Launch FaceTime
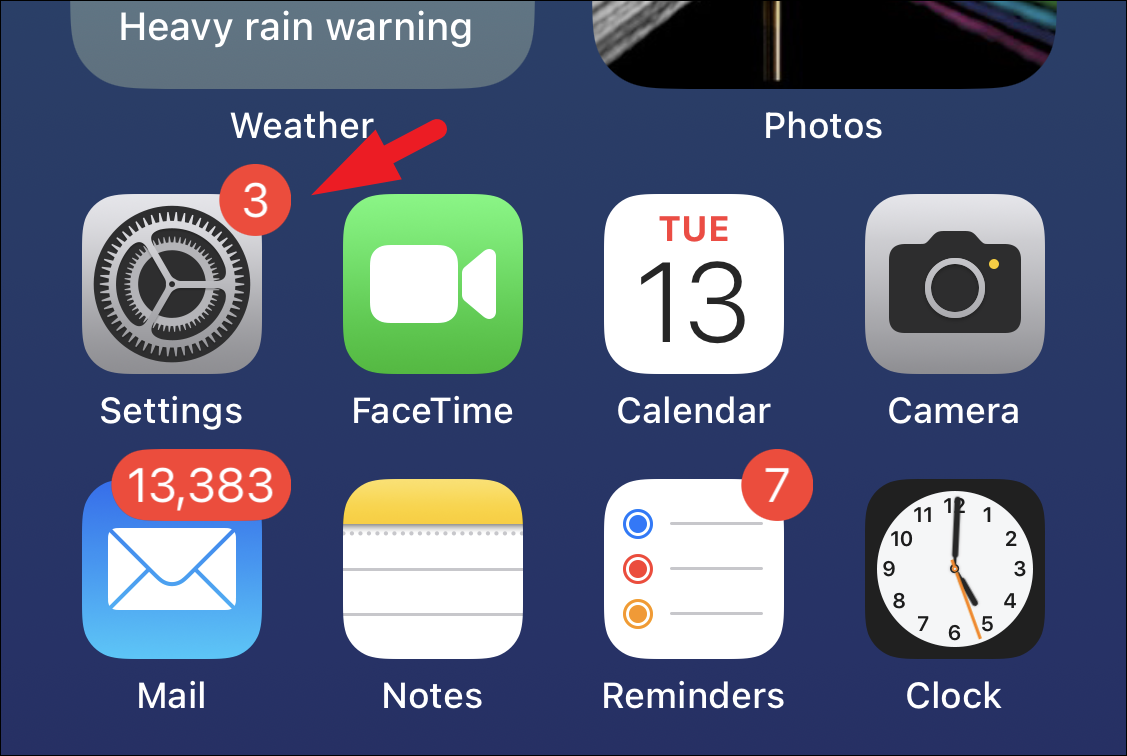The width and height of the screenshot is (1127, 756). pos(432,284)
